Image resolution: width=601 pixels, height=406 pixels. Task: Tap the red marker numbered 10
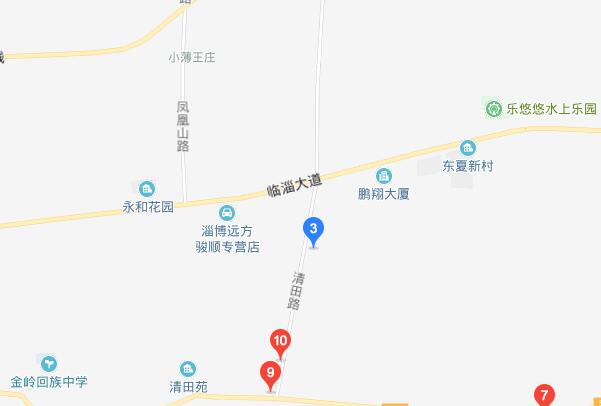click(x=281, y=342)
